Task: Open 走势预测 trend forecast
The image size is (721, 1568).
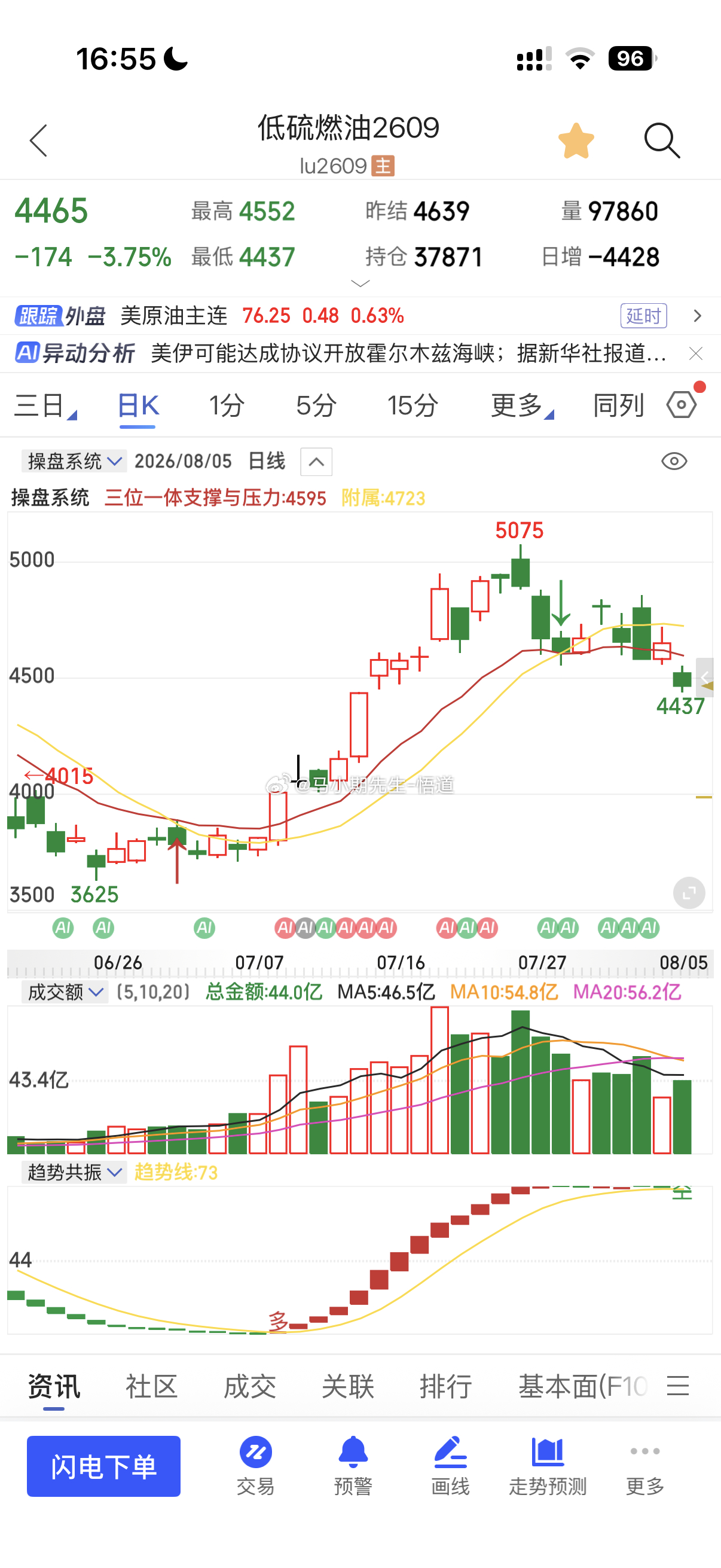Action: pos(548,1466)
